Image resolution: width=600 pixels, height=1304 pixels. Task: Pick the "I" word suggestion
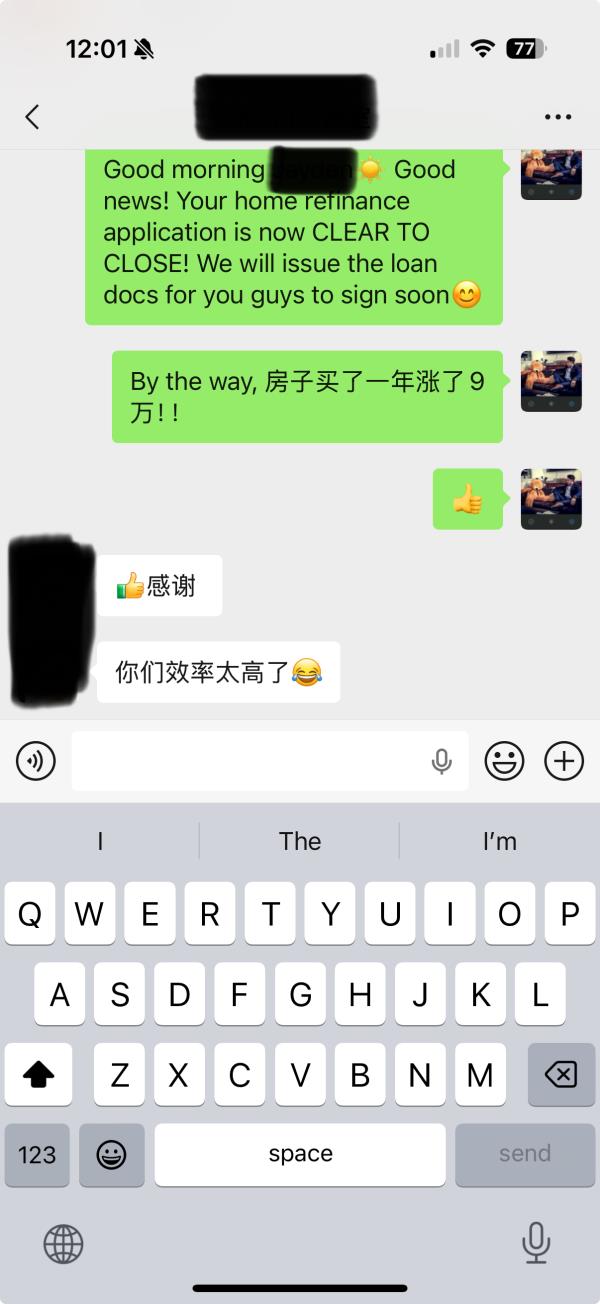100,841
